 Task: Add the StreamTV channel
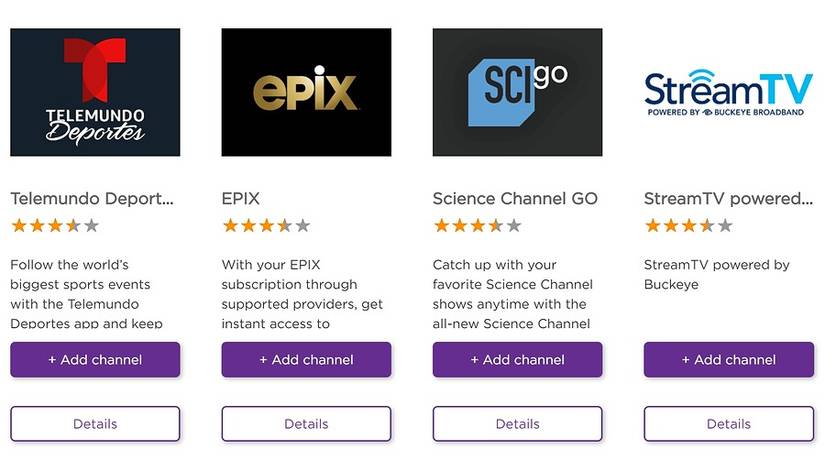coord(728,360)
